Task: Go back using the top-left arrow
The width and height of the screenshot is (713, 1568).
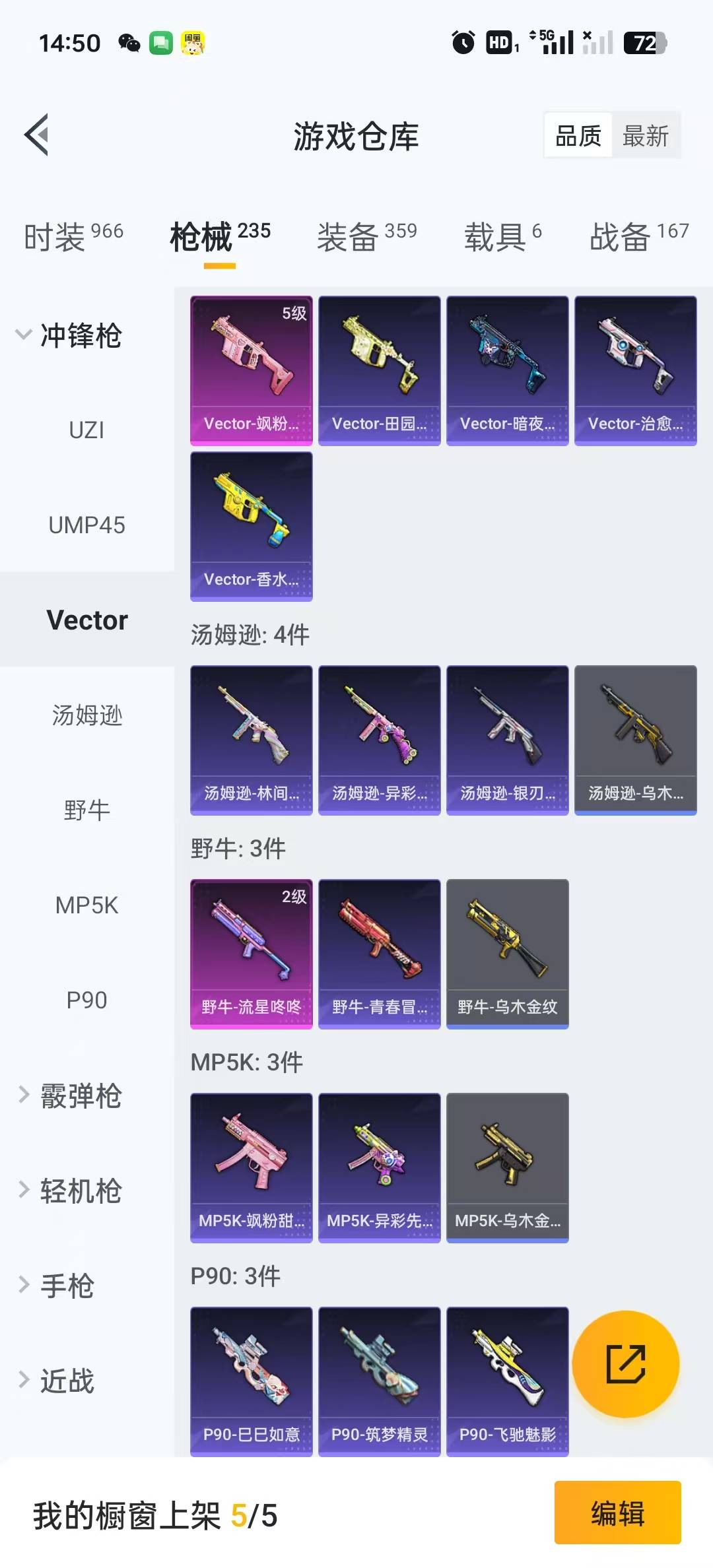Action: (x=37, y=135)
